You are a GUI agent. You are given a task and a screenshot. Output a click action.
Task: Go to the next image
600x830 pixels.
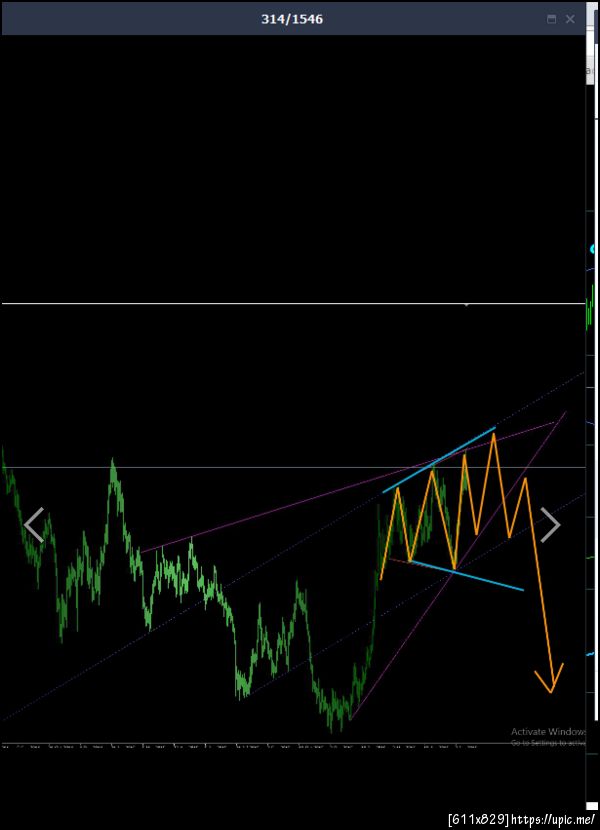coord(550,524)
